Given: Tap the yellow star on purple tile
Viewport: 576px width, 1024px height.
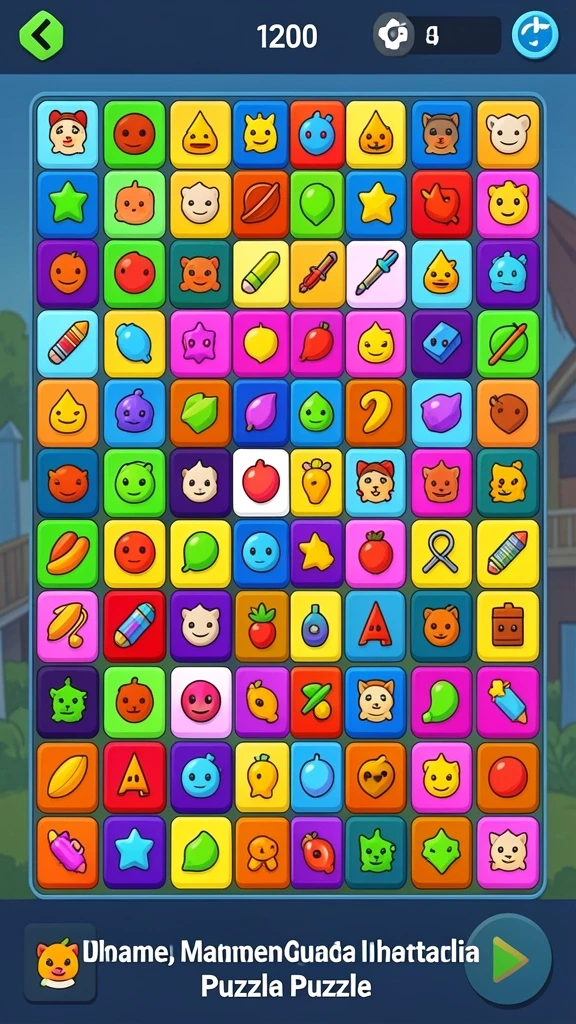Looking at the screenshot, I should tap(316, 554).
